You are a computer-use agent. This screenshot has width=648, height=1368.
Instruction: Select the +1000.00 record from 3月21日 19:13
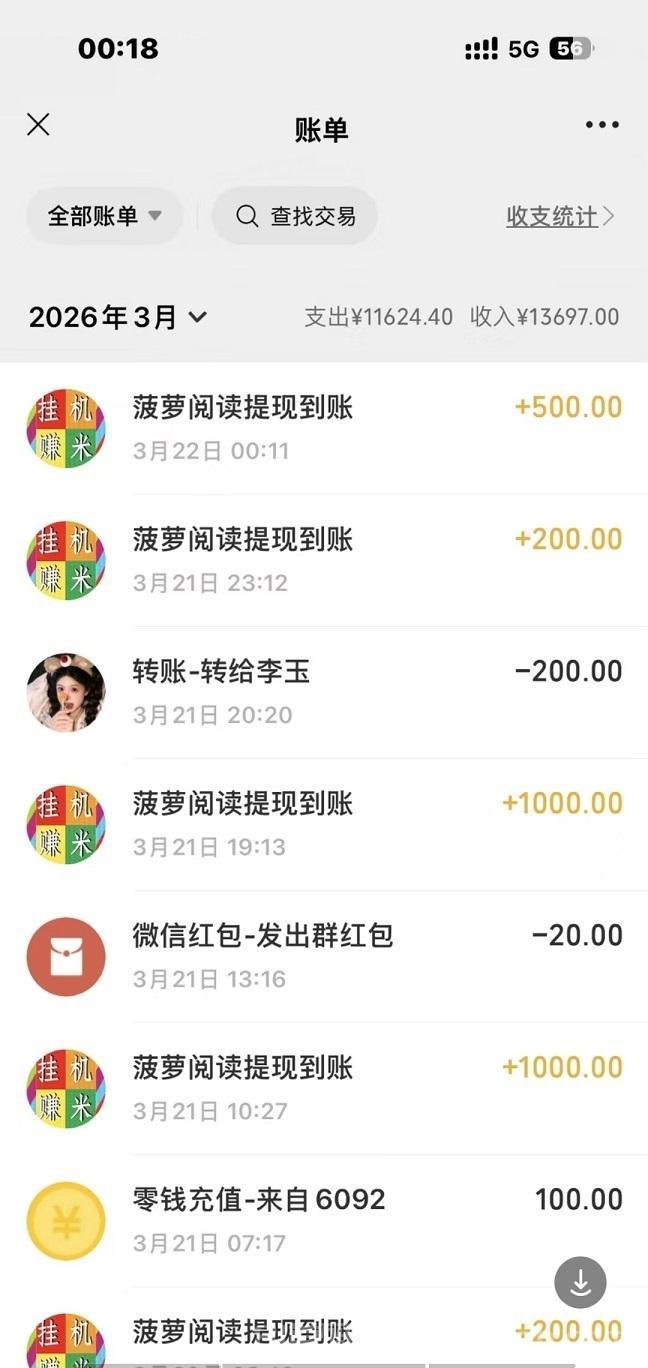tap(324, 824)
